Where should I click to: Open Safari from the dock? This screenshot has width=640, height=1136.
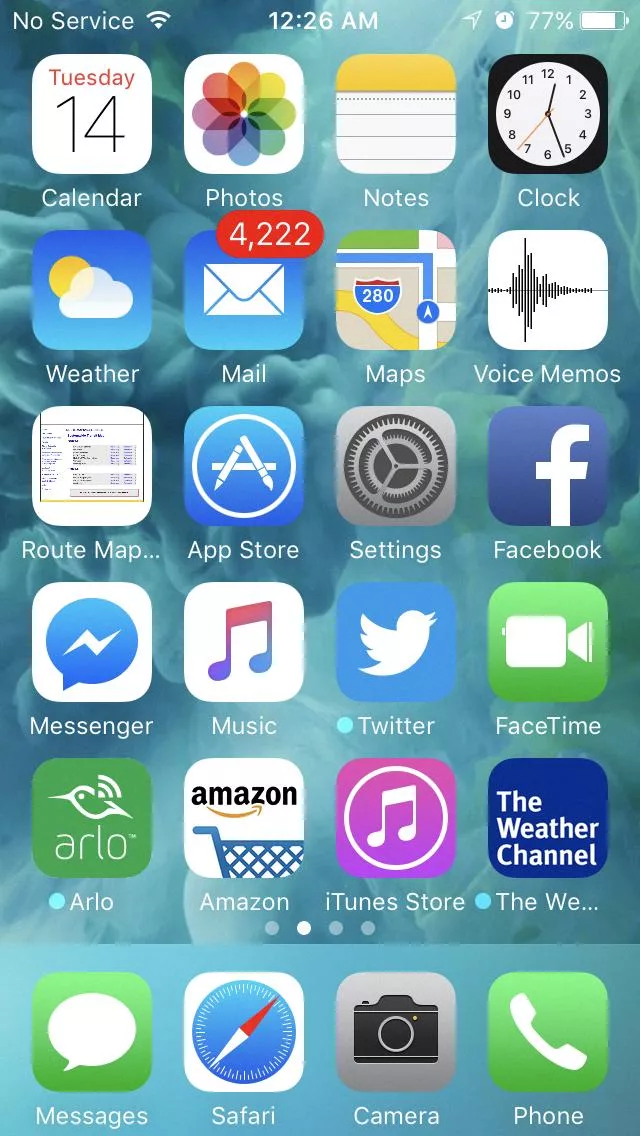coord(244,1032)
